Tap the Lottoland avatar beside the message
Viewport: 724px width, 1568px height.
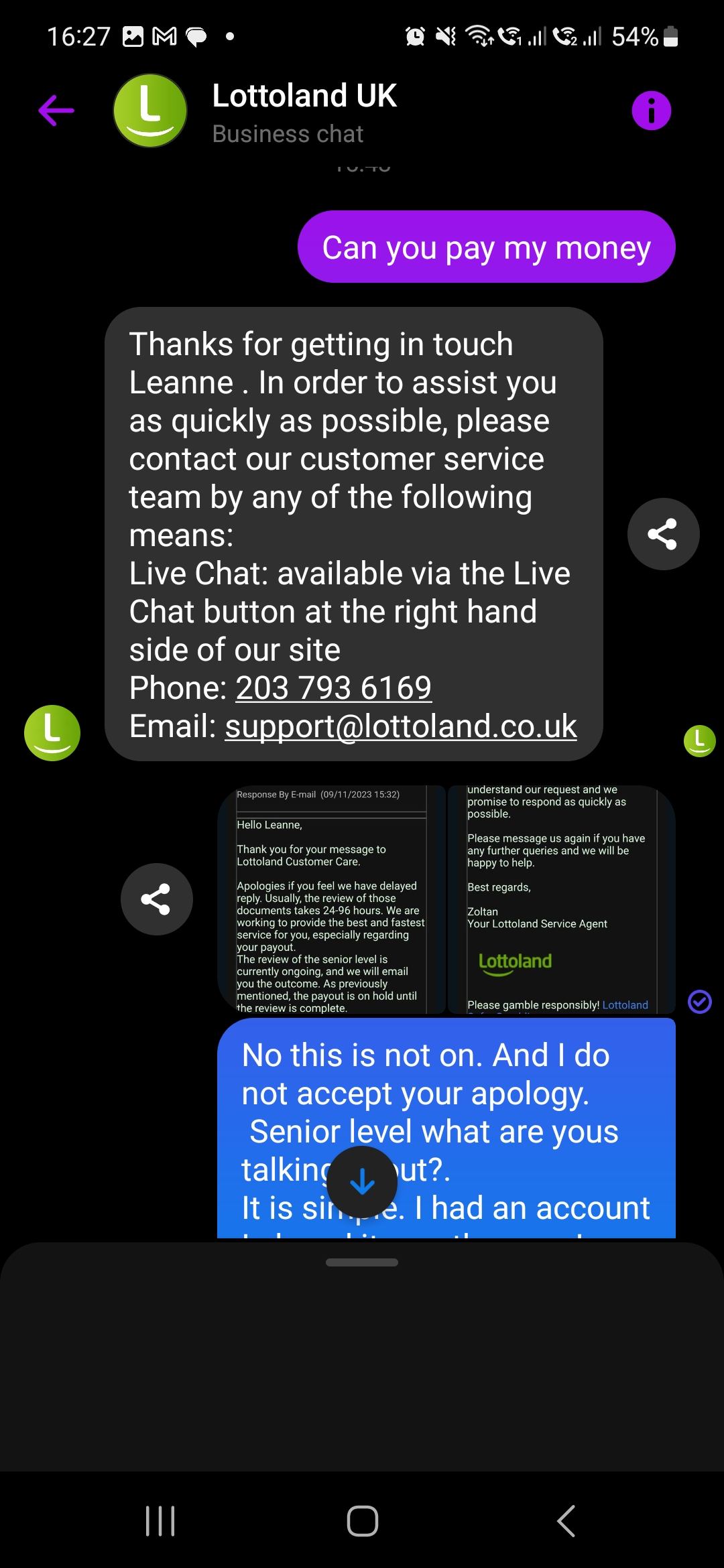tap(52, 732)
